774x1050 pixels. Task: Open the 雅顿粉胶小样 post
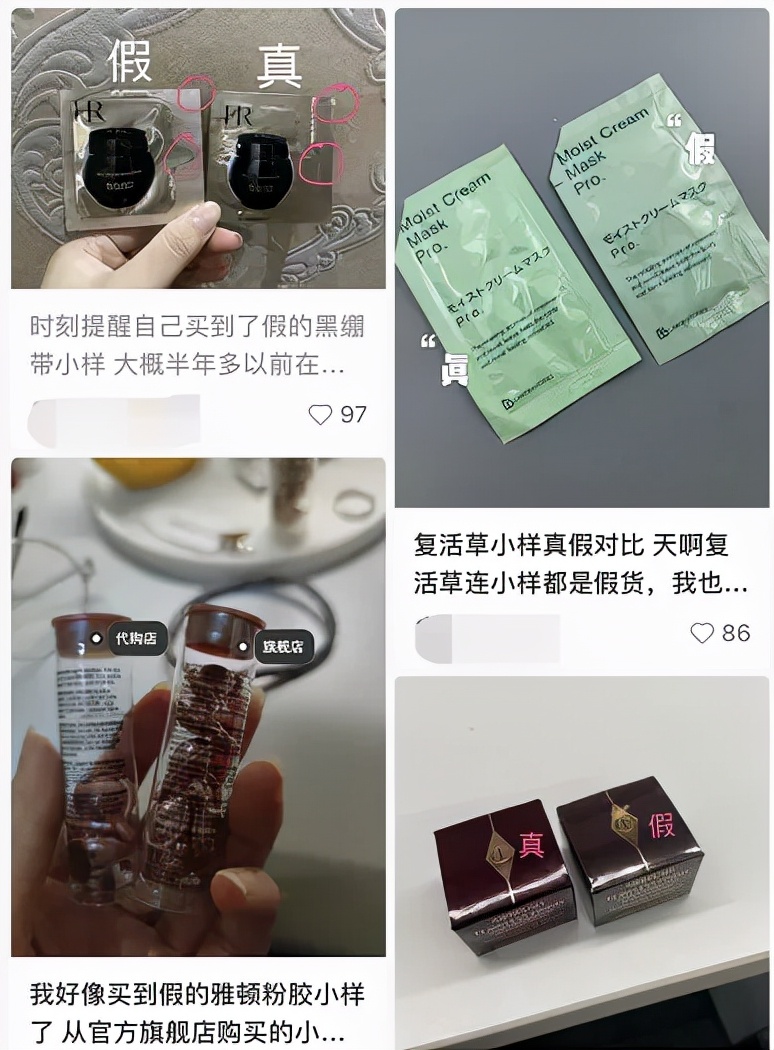click(197, 1010)
